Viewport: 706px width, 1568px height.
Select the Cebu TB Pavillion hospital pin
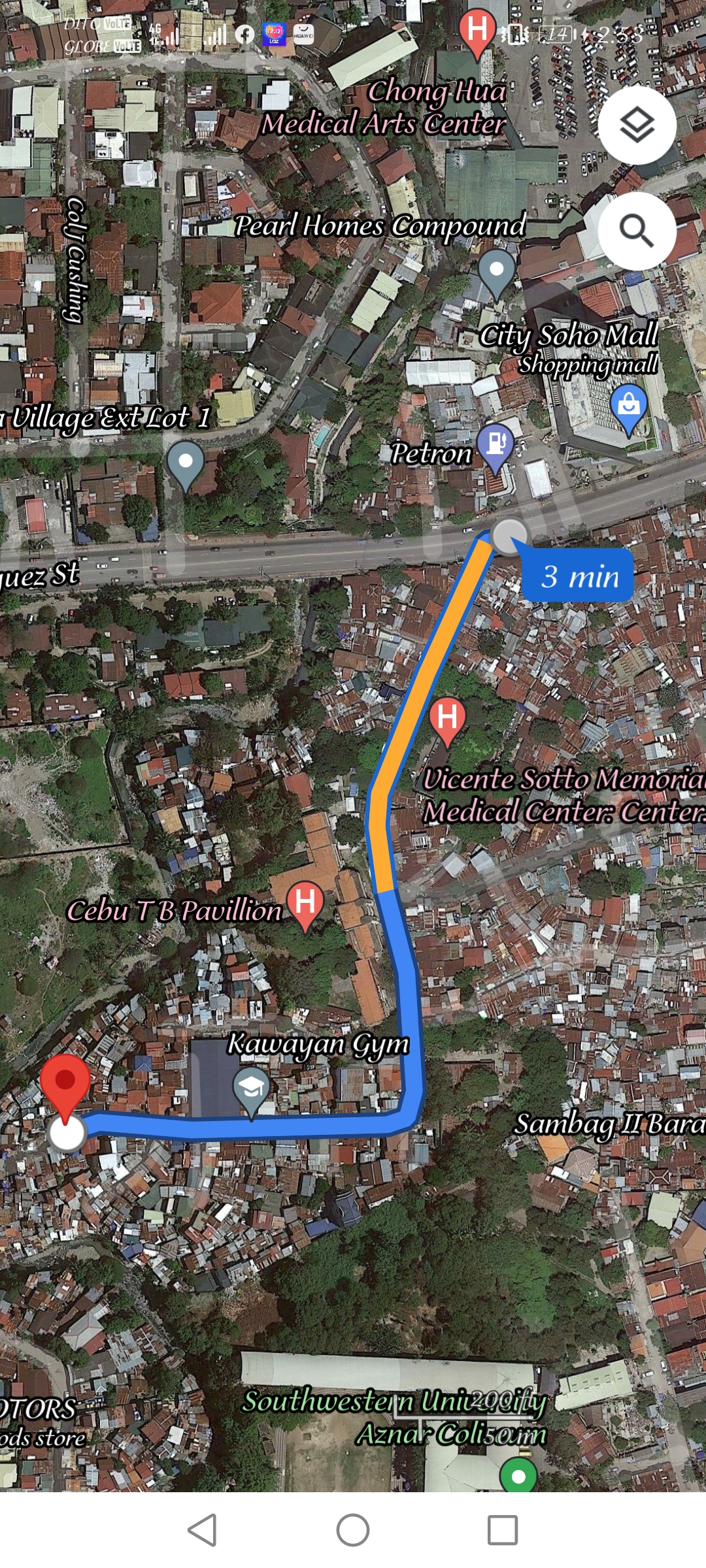[x=305, y=903]
